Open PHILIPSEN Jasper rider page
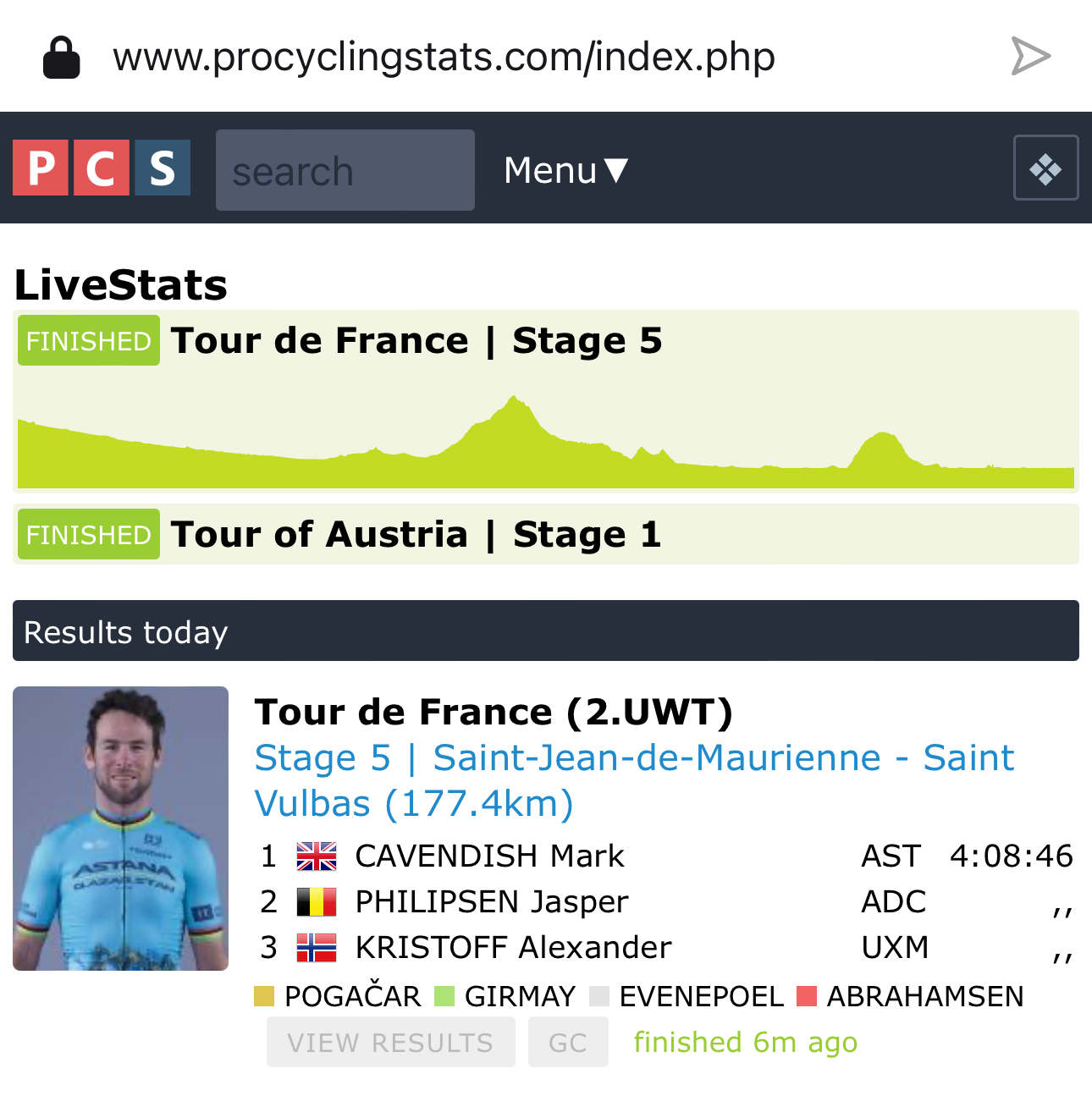 click(x=491, y=902)
